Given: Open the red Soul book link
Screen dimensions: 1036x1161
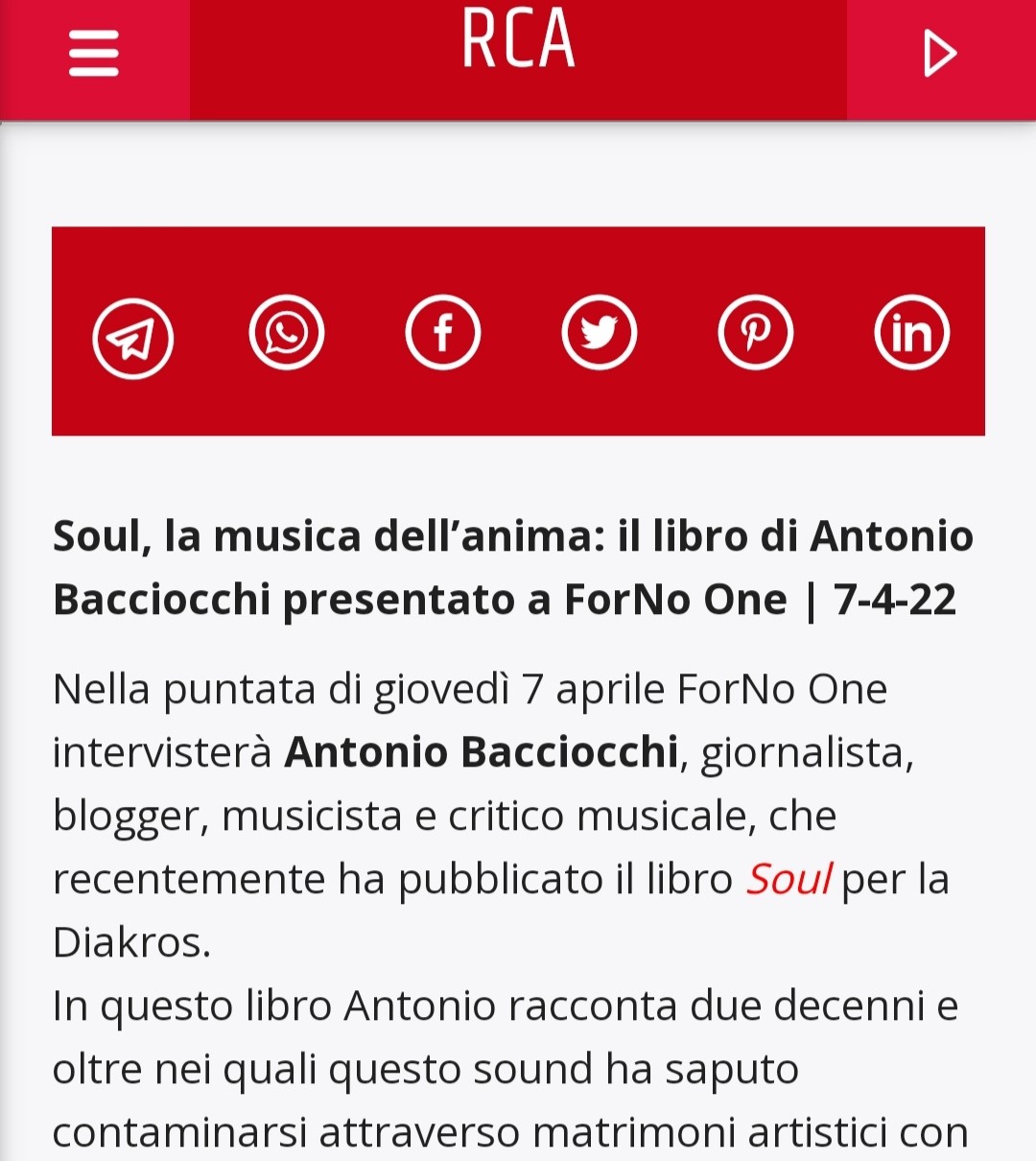Looking at the screenshot, I should (789, 879).
